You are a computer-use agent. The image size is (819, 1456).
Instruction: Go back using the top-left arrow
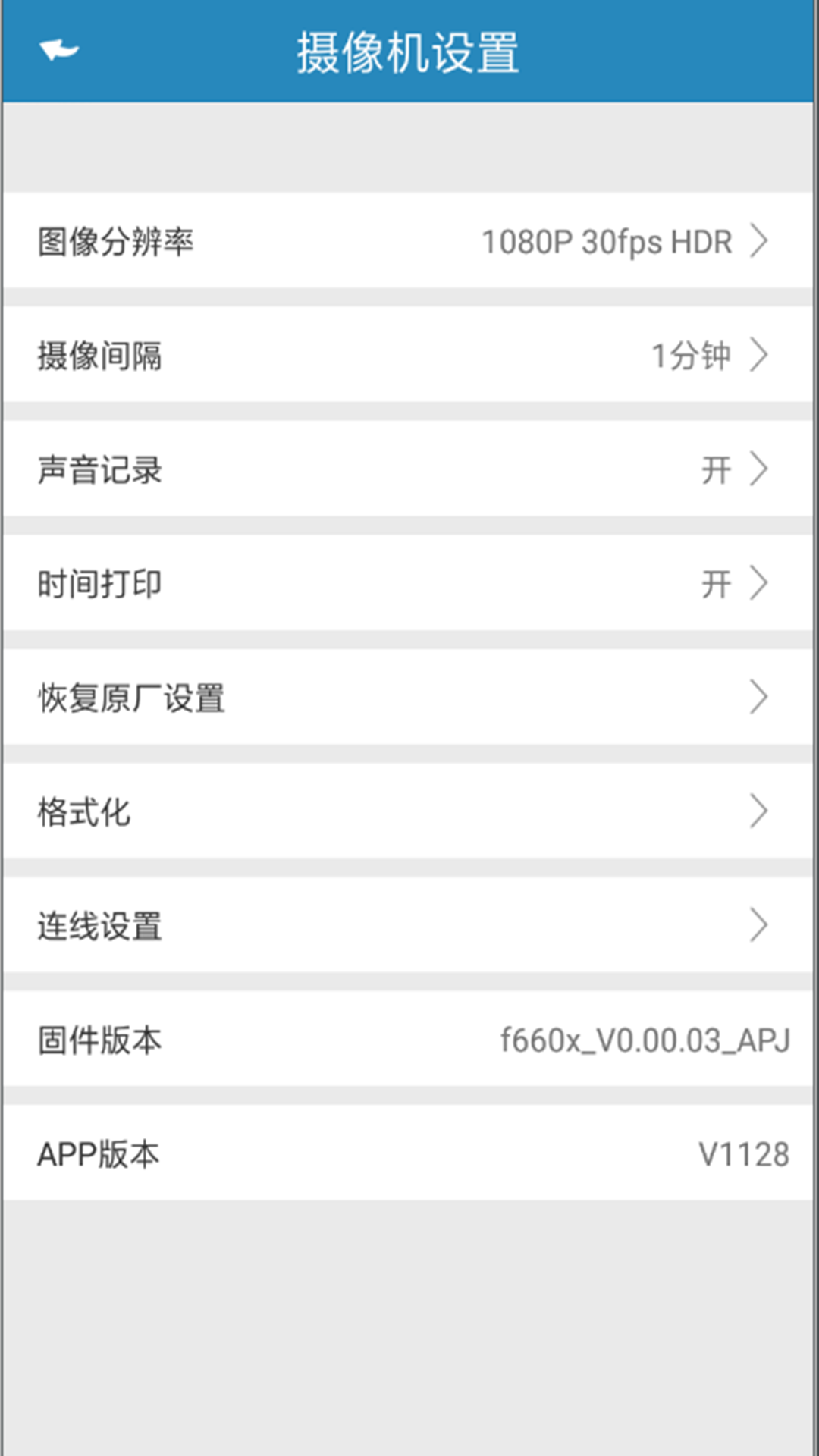tap(59, 50)
